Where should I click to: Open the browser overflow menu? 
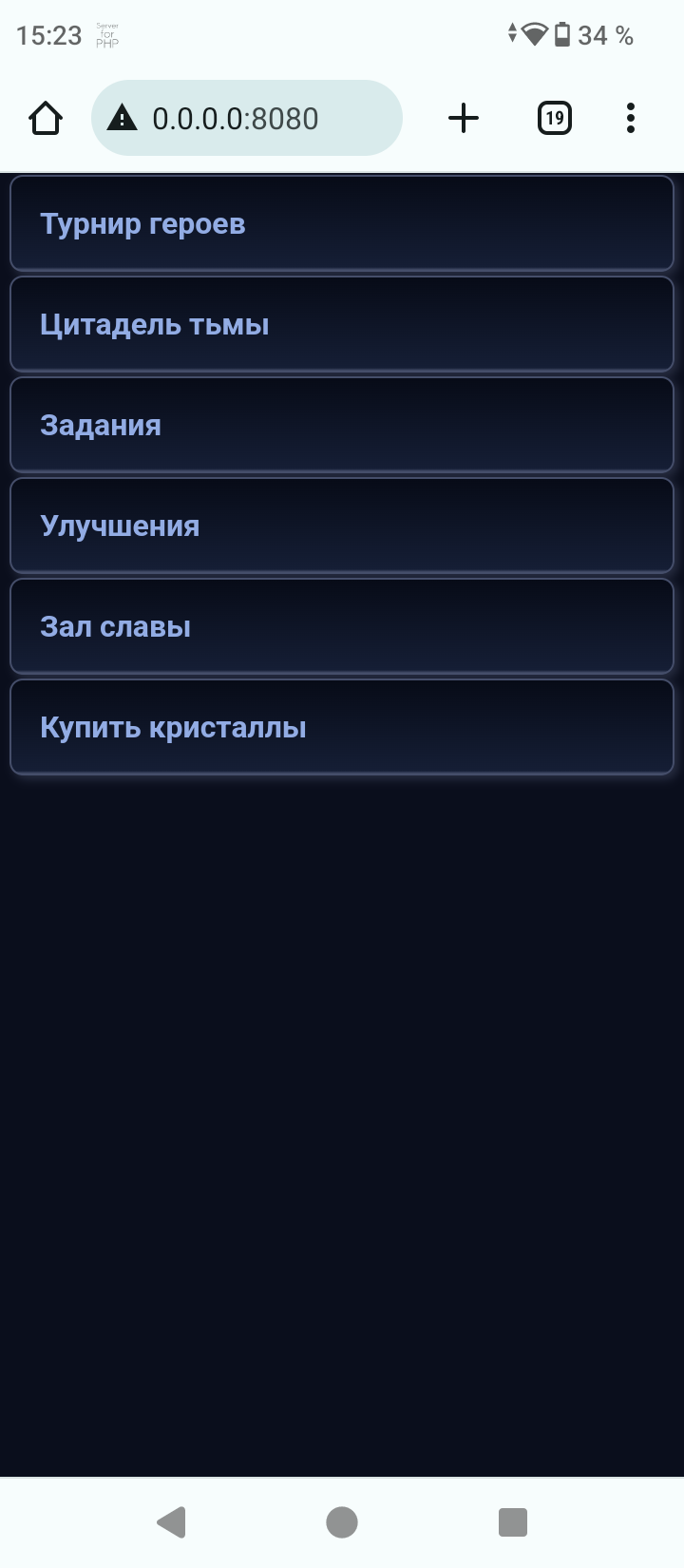tap(630, 119)
